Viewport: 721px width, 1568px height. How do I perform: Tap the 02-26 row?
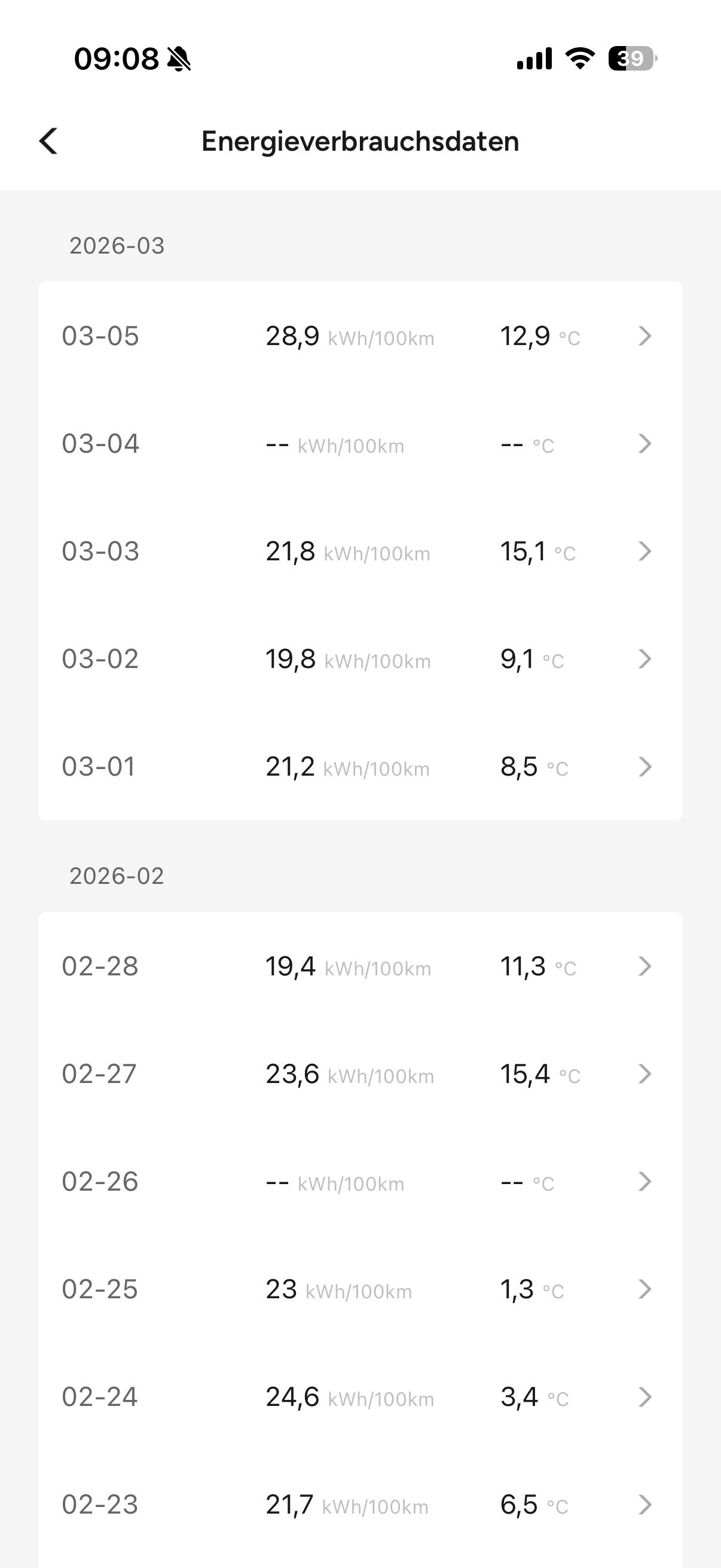[x=359, y=1182]
